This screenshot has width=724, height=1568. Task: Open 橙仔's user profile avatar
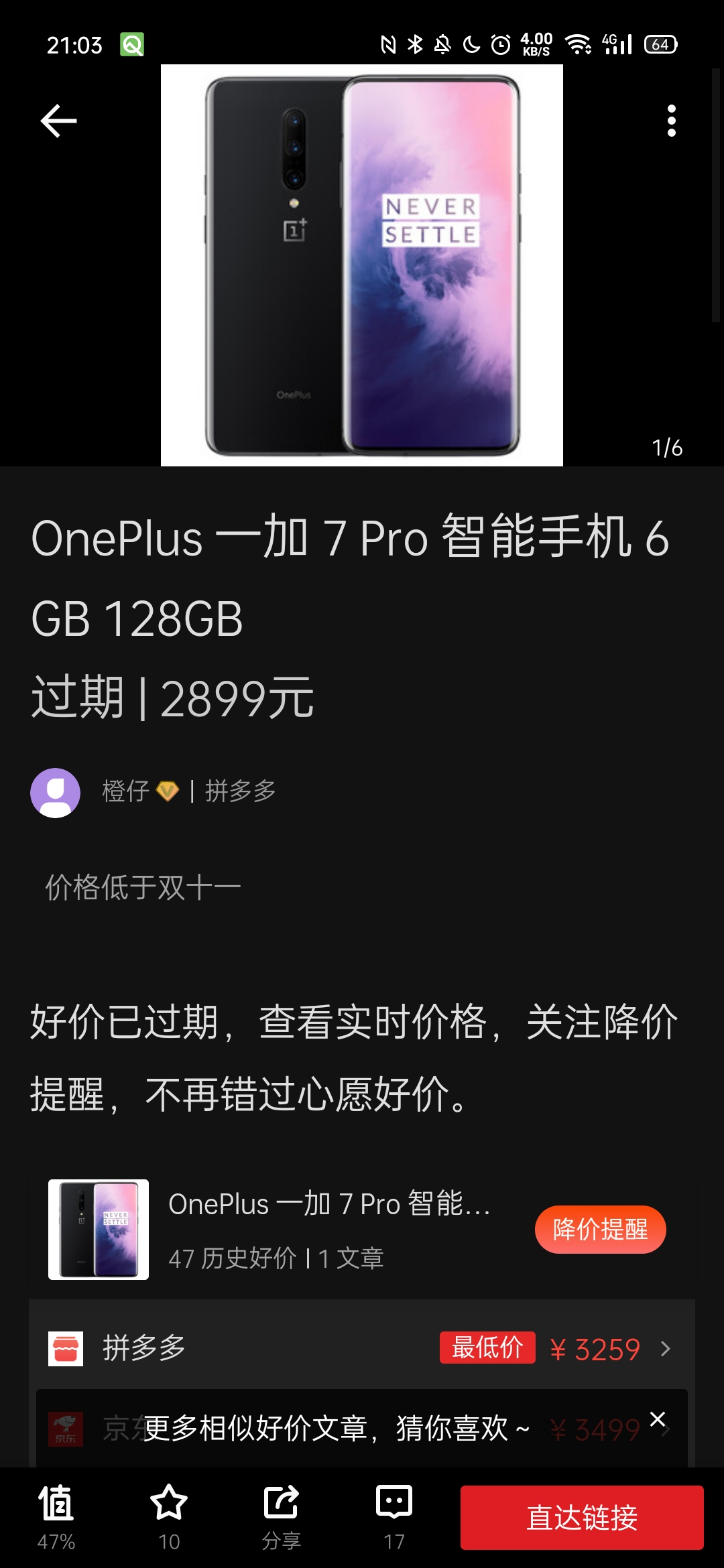56,792
